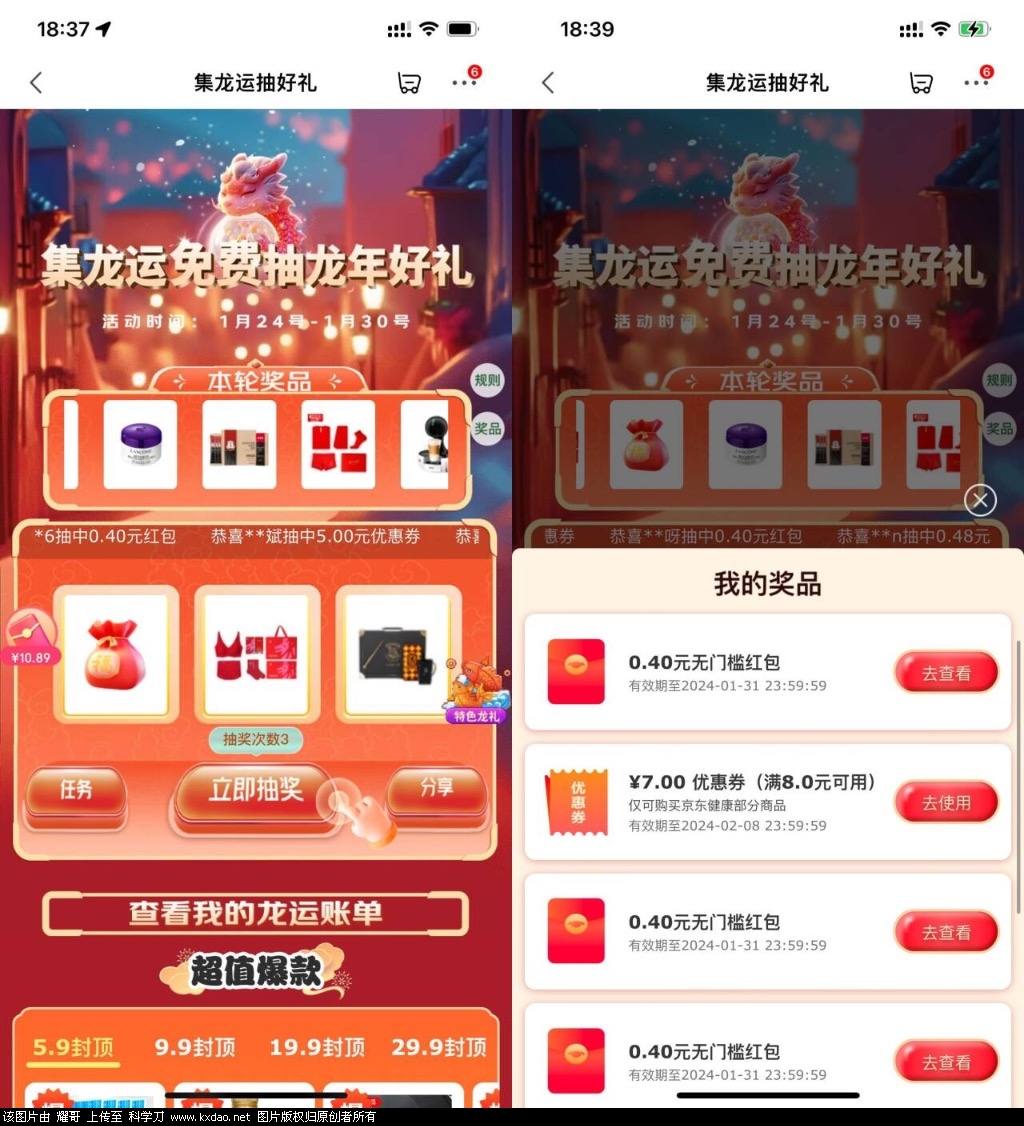Open the 任务 tasks button

point(76,791)
